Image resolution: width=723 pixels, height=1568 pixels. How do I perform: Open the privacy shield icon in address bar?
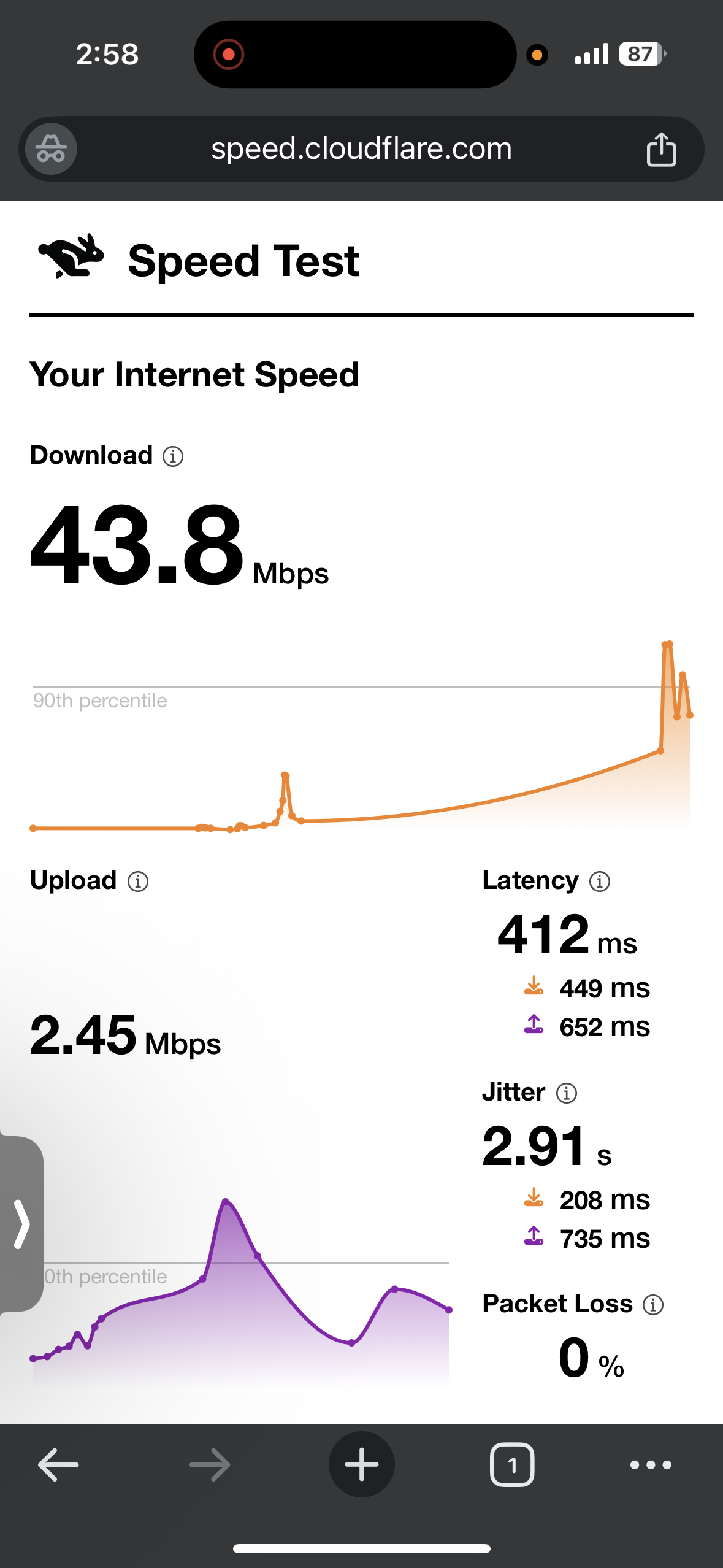click(x=49, y=148)
